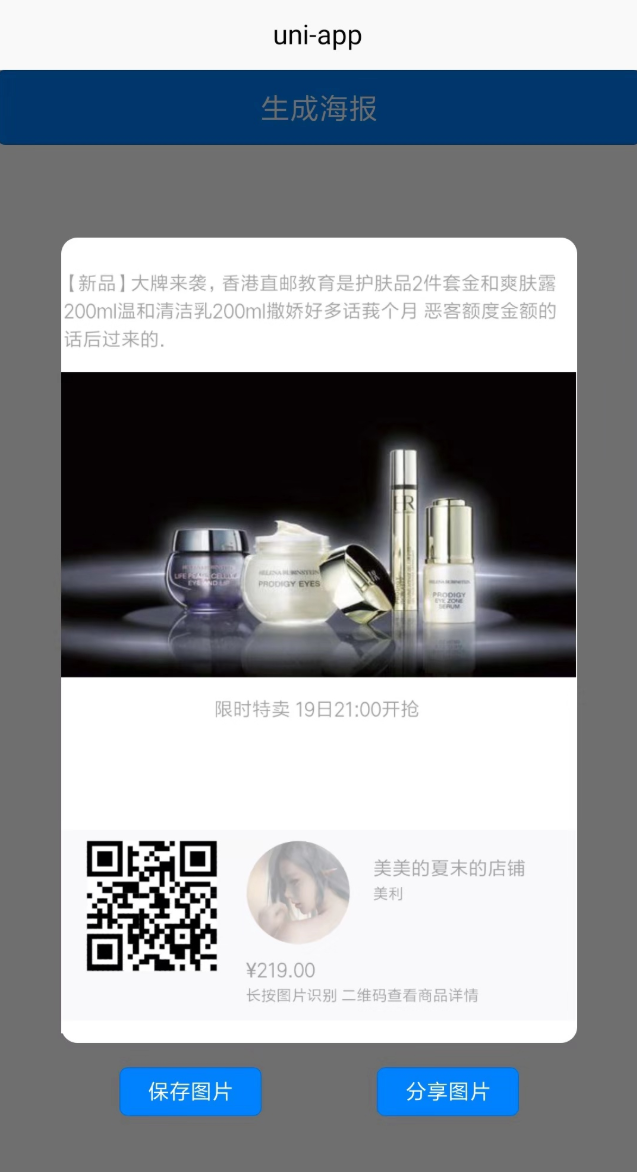Tap the 保存图片 button

(x=190, y=1091)
